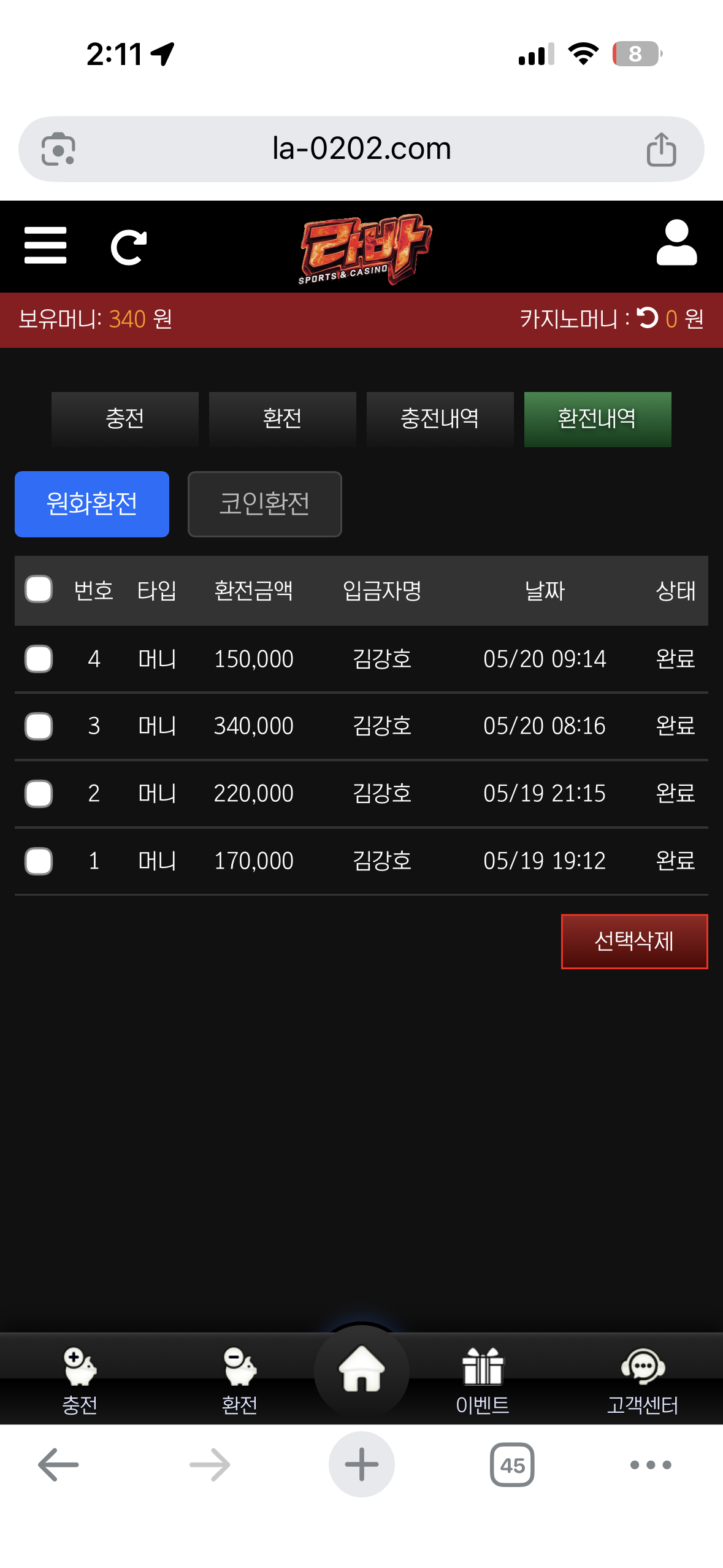Go to home via bottom house icon
Image resolution: width=723 pixels, height=1568 pixels.
pyautogui.click(x=362, y=1369)
